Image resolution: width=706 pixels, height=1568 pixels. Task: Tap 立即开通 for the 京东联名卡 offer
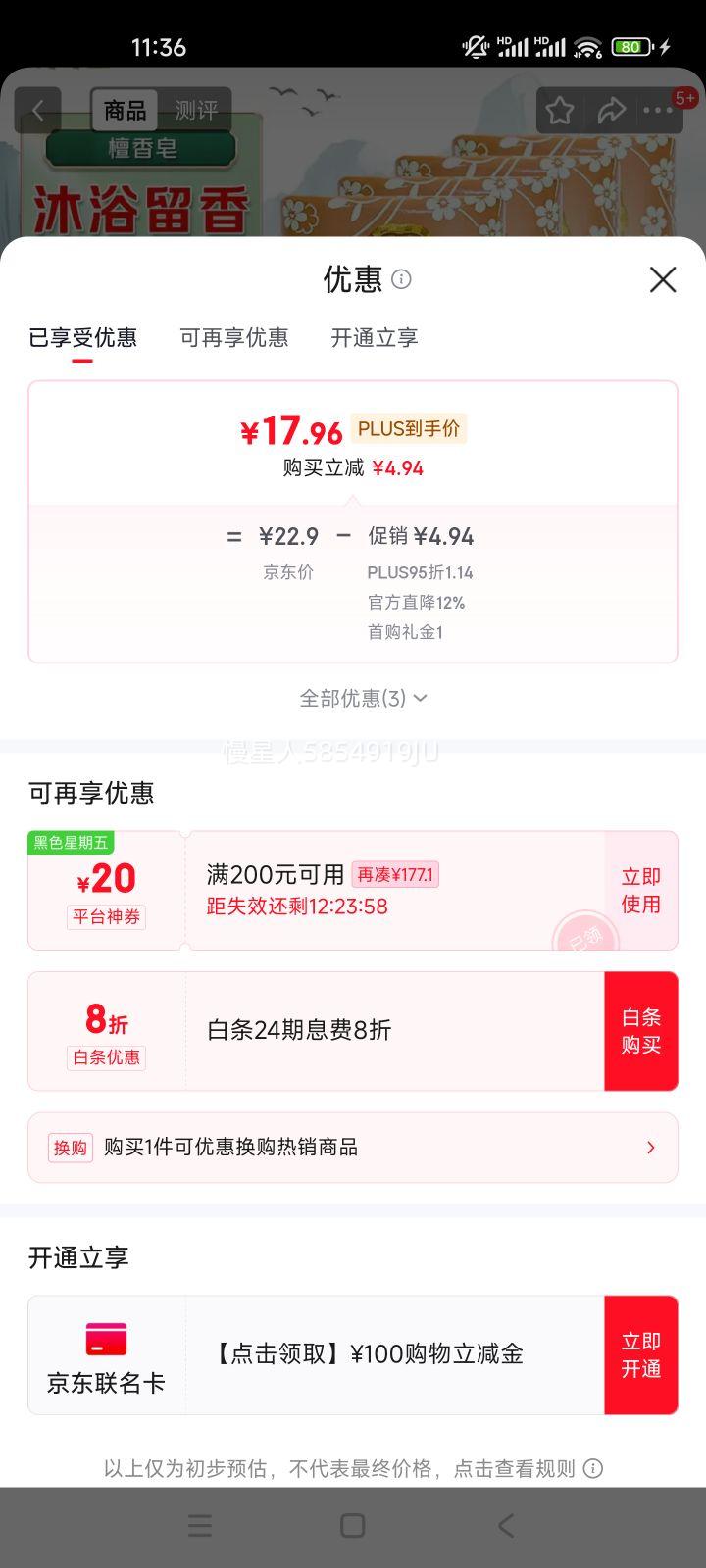point(640,1354)
